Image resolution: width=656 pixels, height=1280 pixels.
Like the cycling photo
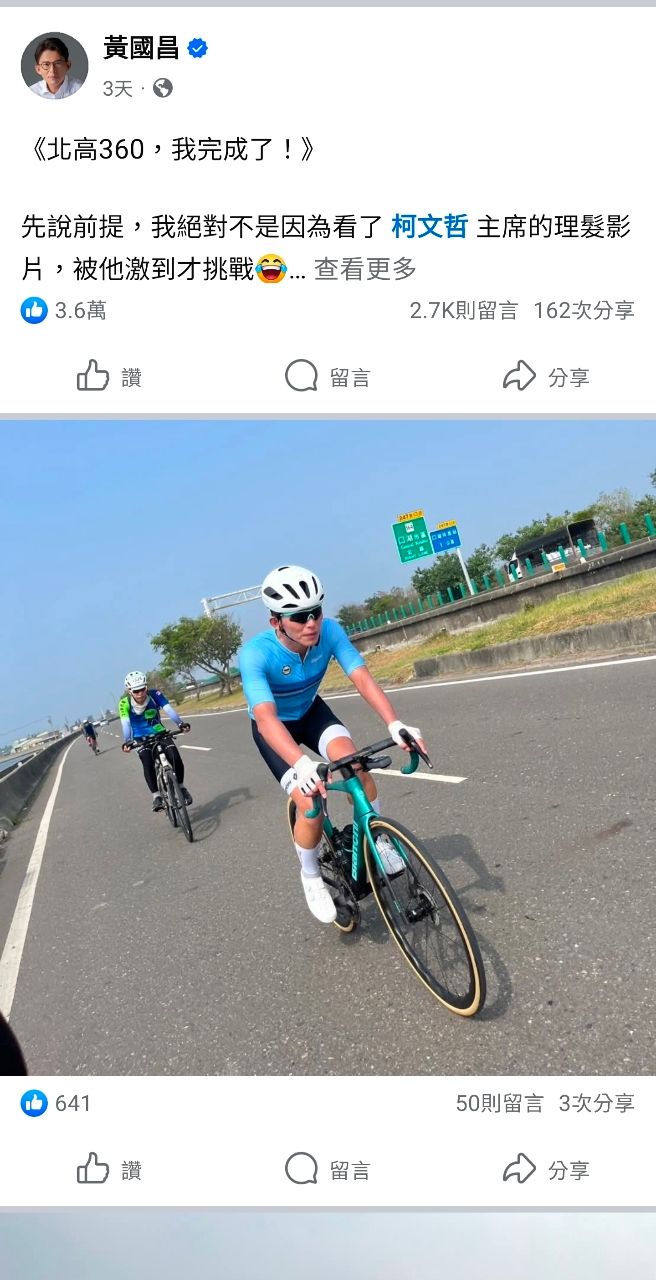[x=109, y=1169]
